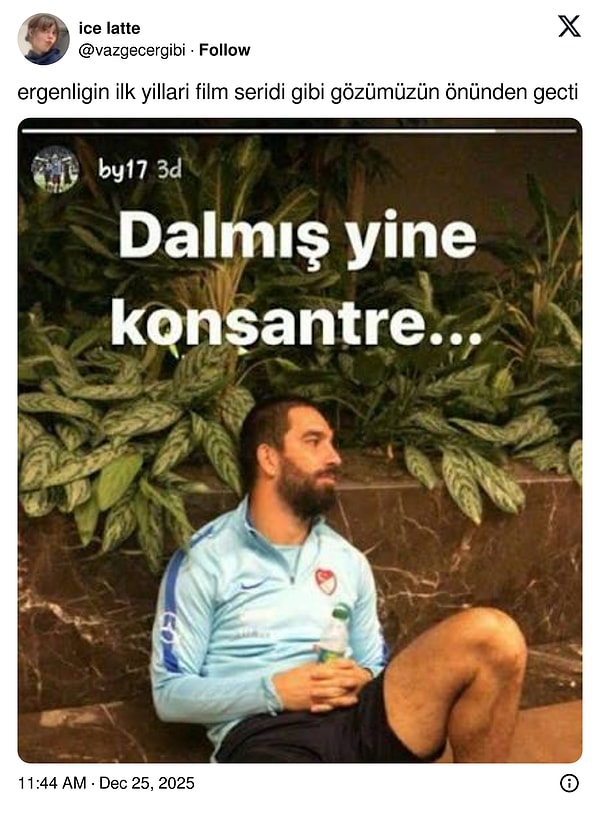The height and width of the screenshot is (813, 600).
Task: Open the 11:44 AM · Dec 25, 2025 timestamp
Action: [107, 783]
